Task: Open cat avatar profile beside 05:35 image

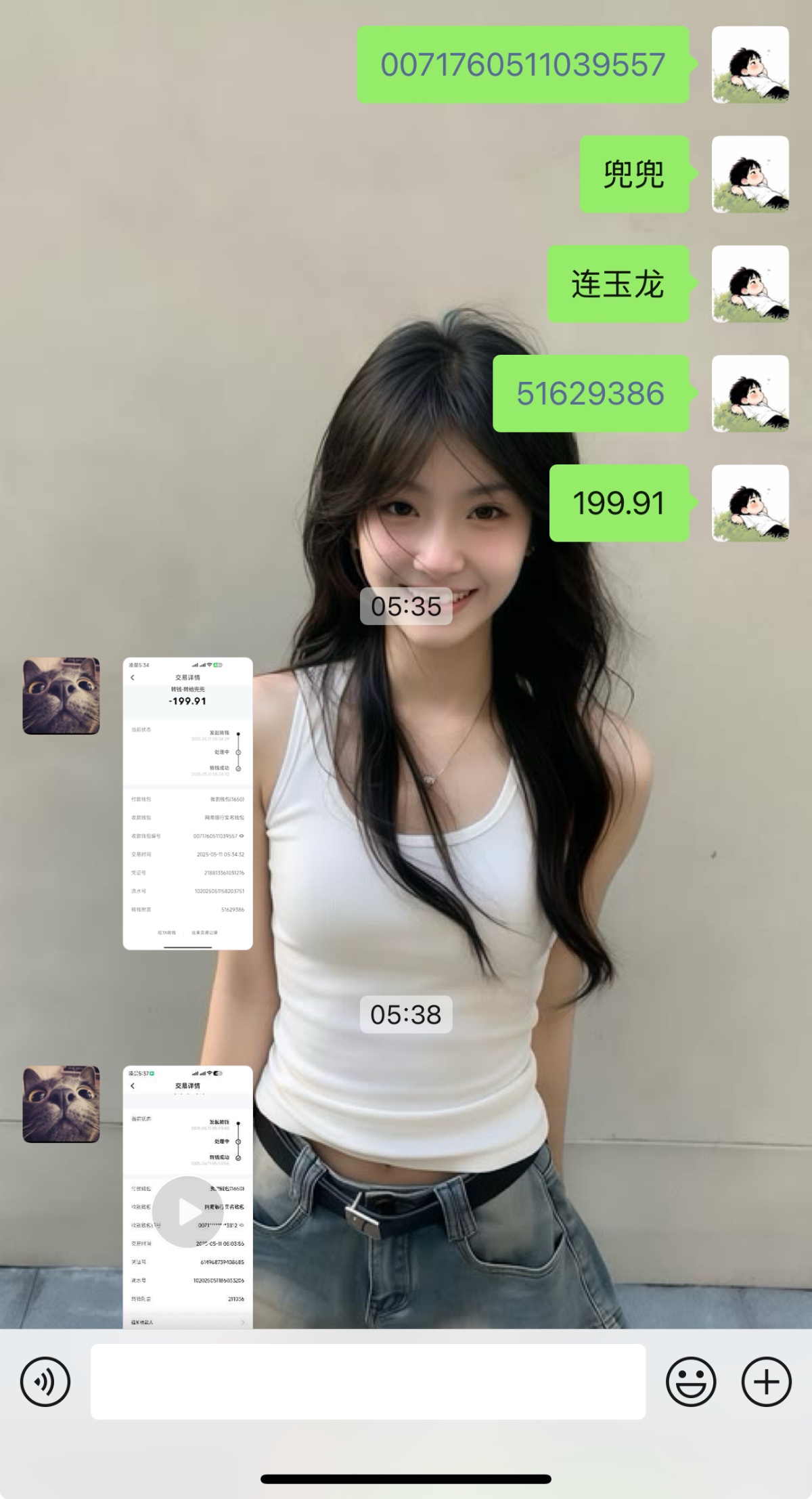Action: [x=61, y=696]
